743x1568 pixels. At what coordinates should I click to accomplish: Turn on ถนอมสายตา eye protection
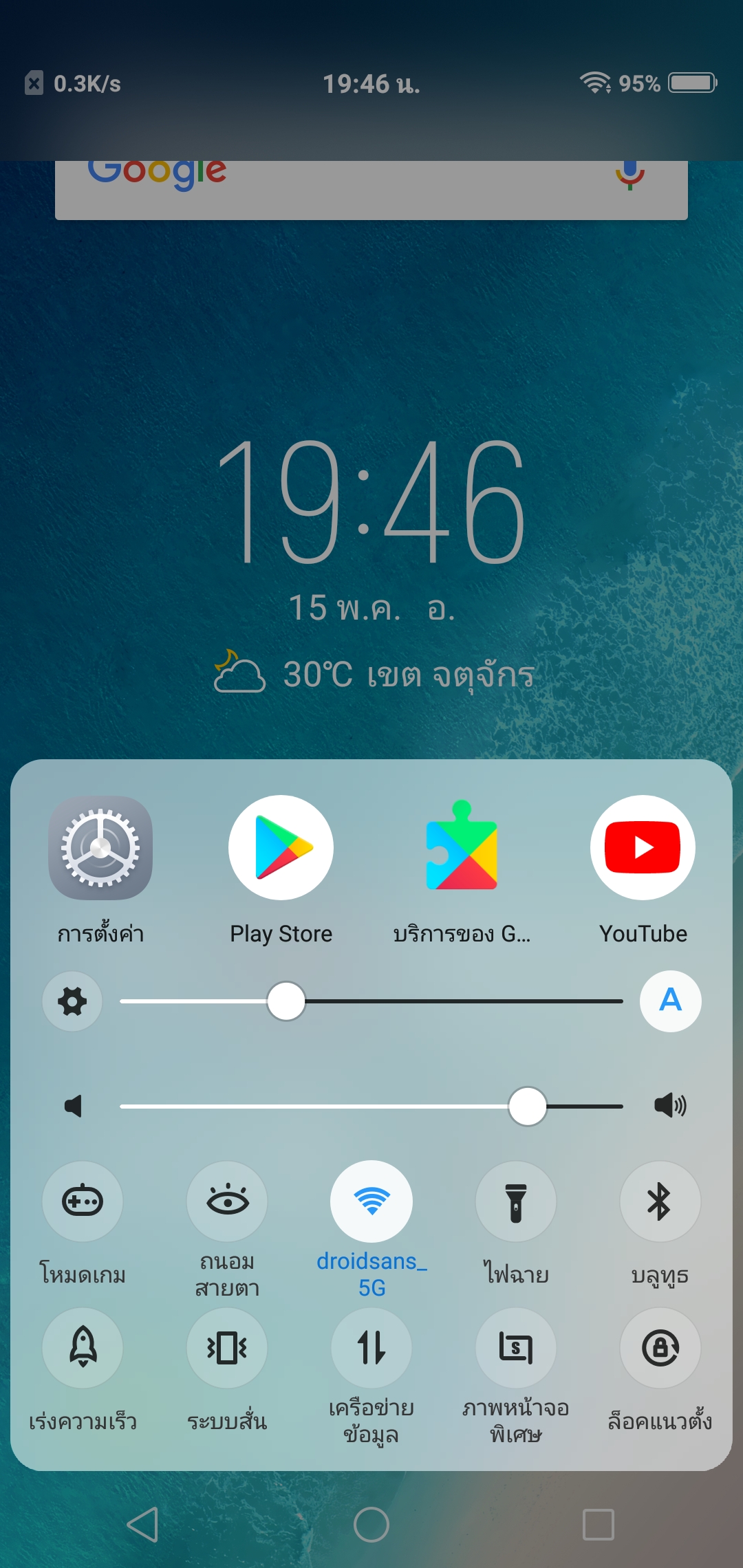pos(227,1201)
